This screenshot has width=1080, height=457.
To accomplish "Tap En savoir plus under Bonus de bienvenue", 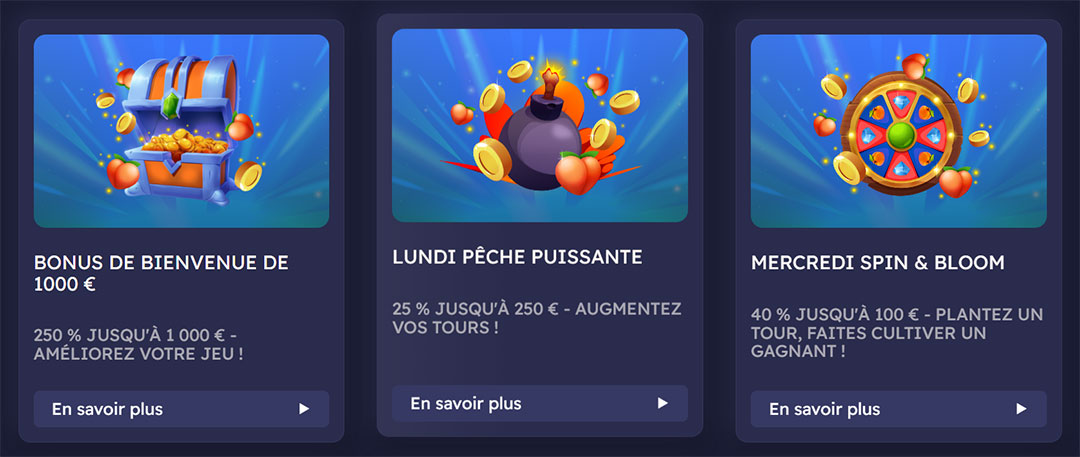I will [x=181, y=408].
